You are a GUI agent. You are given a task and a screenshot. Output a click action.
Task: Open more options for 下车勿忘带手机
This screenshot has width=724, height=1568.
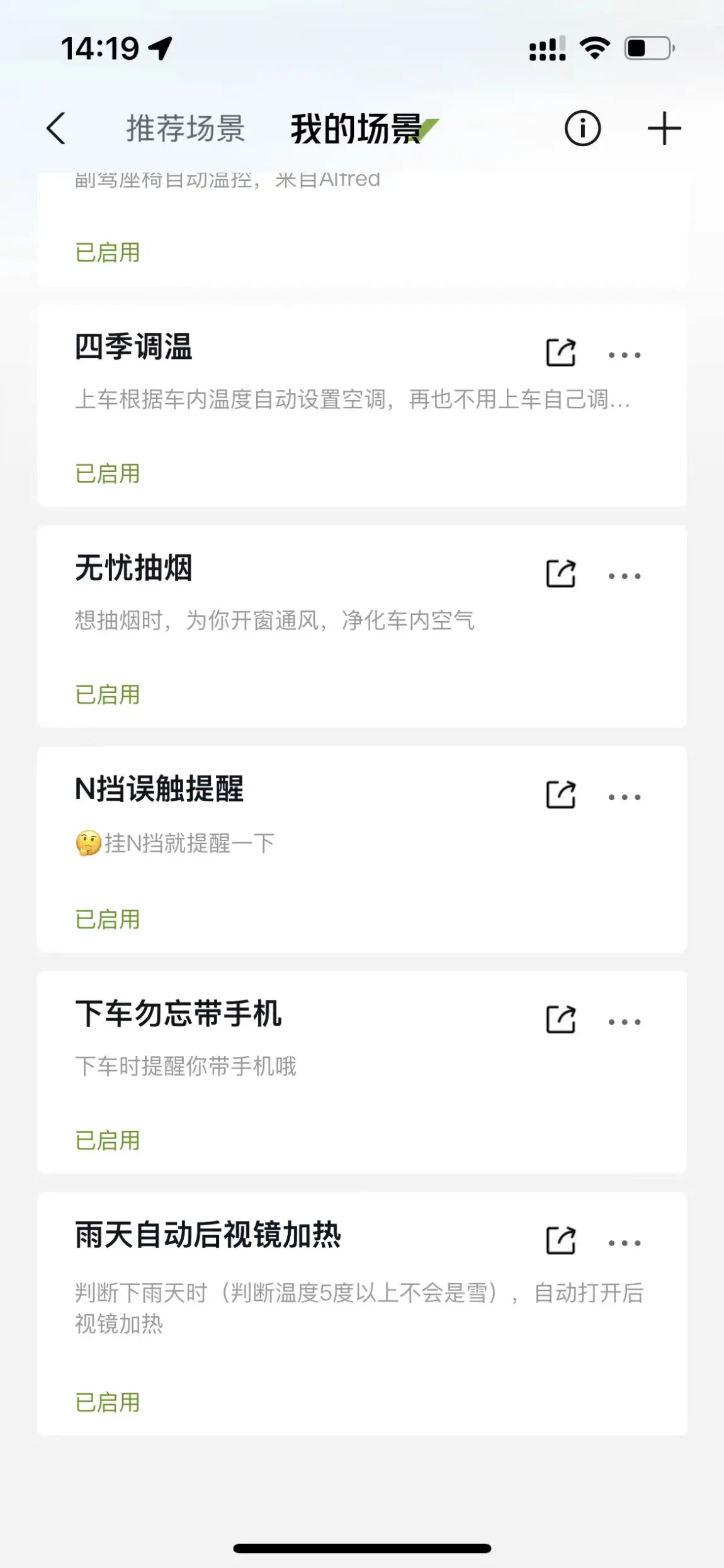625,1022
